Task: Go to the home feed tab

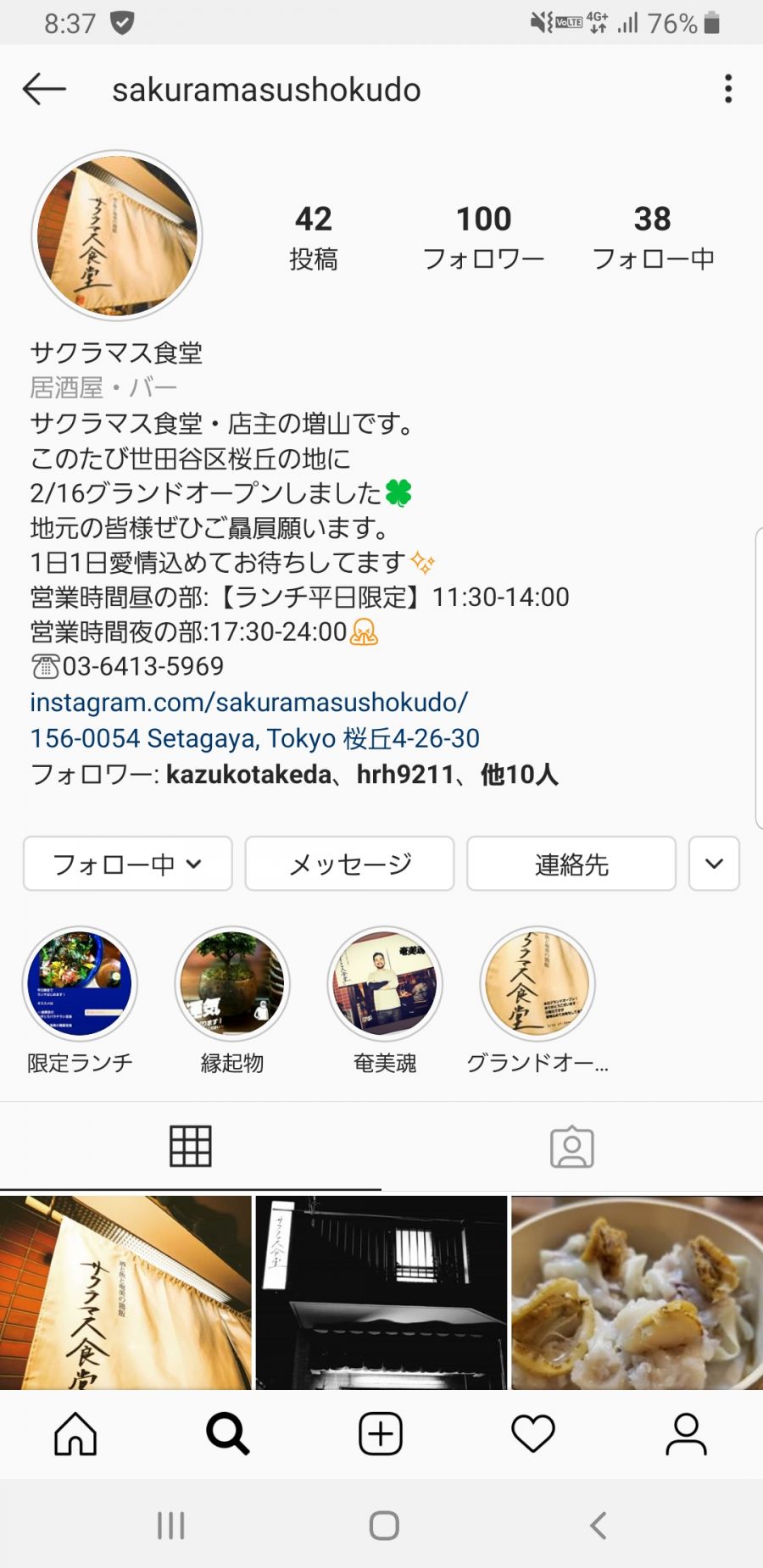Action: tap(75, 1434)
